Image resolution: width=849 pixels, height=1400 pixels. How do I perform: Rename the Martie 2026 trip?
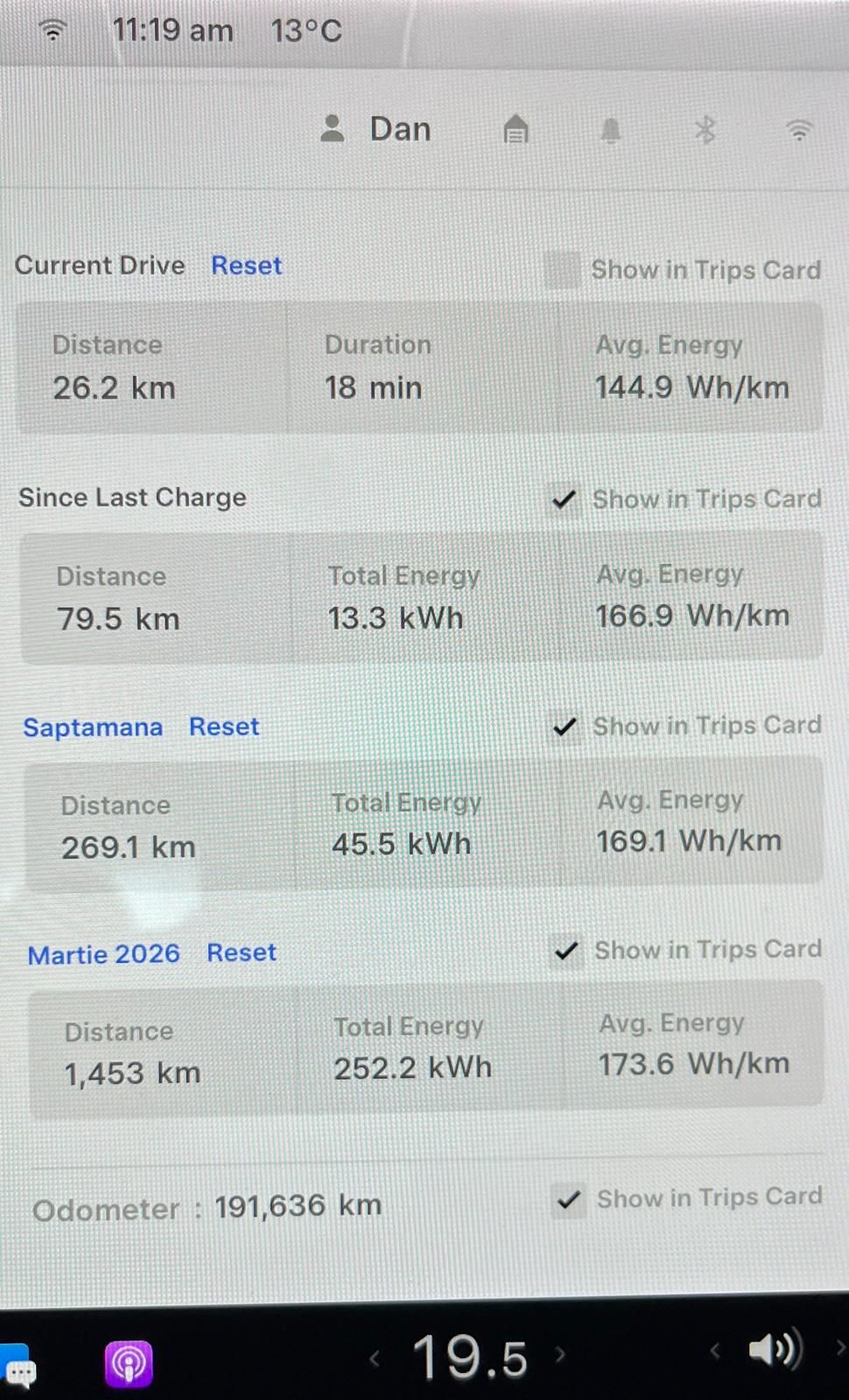pos(103,954)
